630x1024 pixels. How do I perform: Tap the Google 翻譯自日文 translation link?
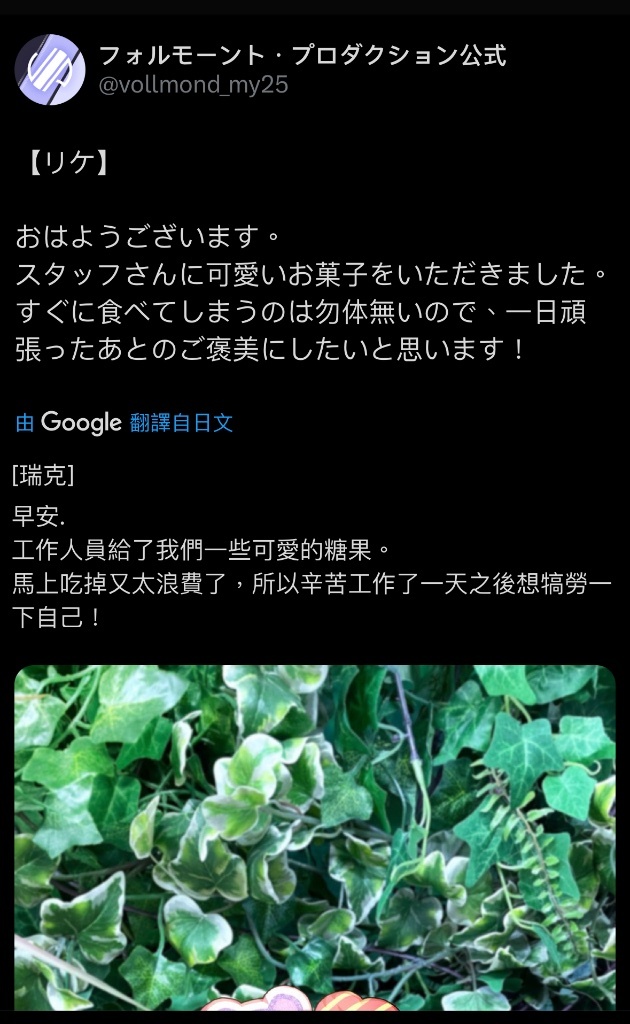(x=124, y=423)
